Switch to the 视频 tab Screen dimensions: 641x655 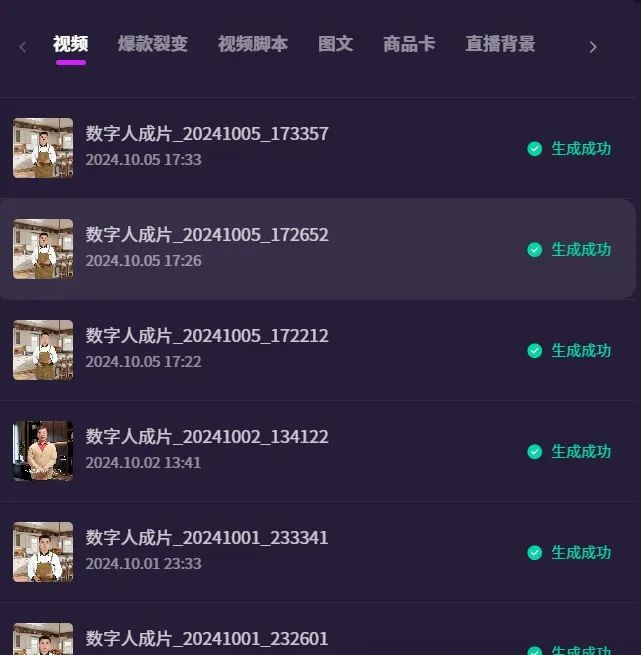coord(70,44)
